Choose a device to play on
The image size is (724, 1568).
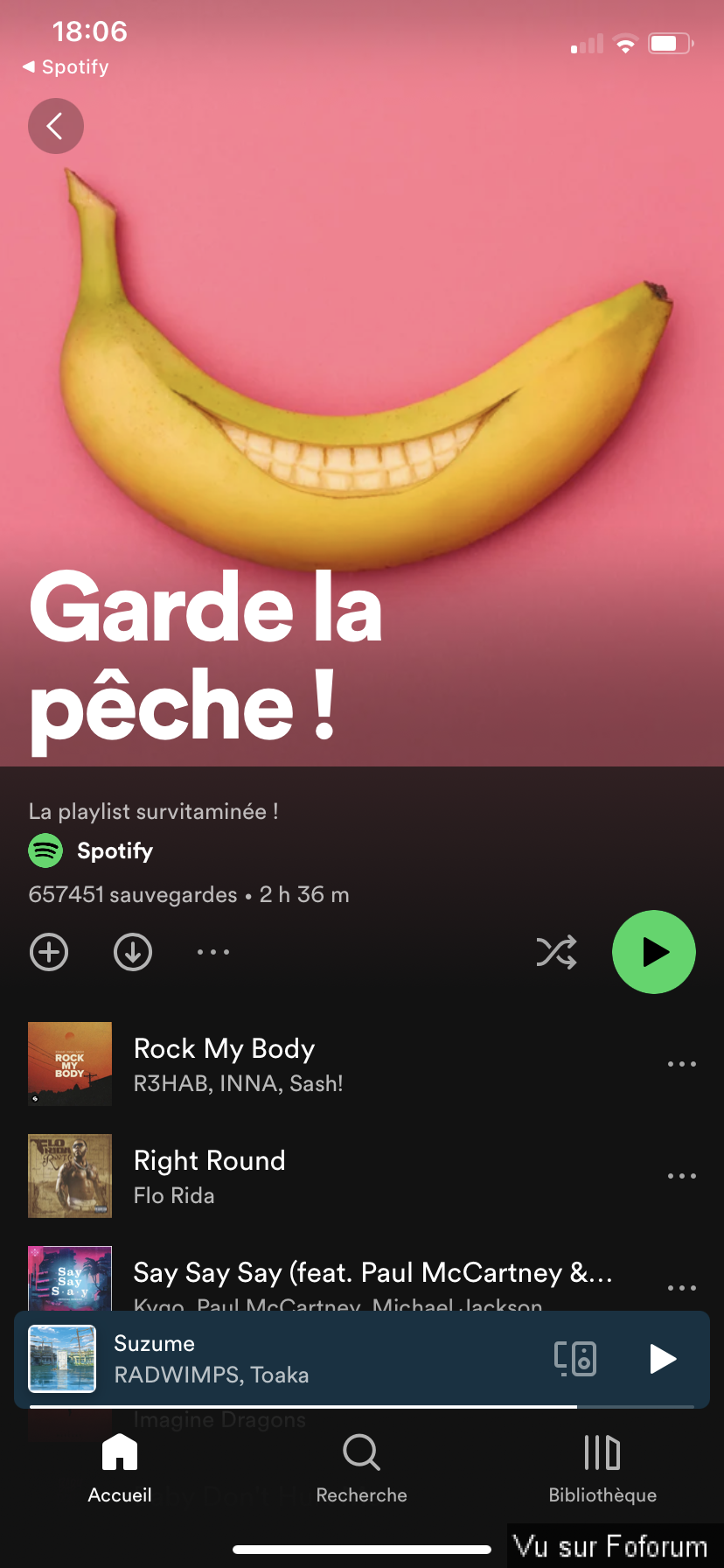pos(575,1359)
